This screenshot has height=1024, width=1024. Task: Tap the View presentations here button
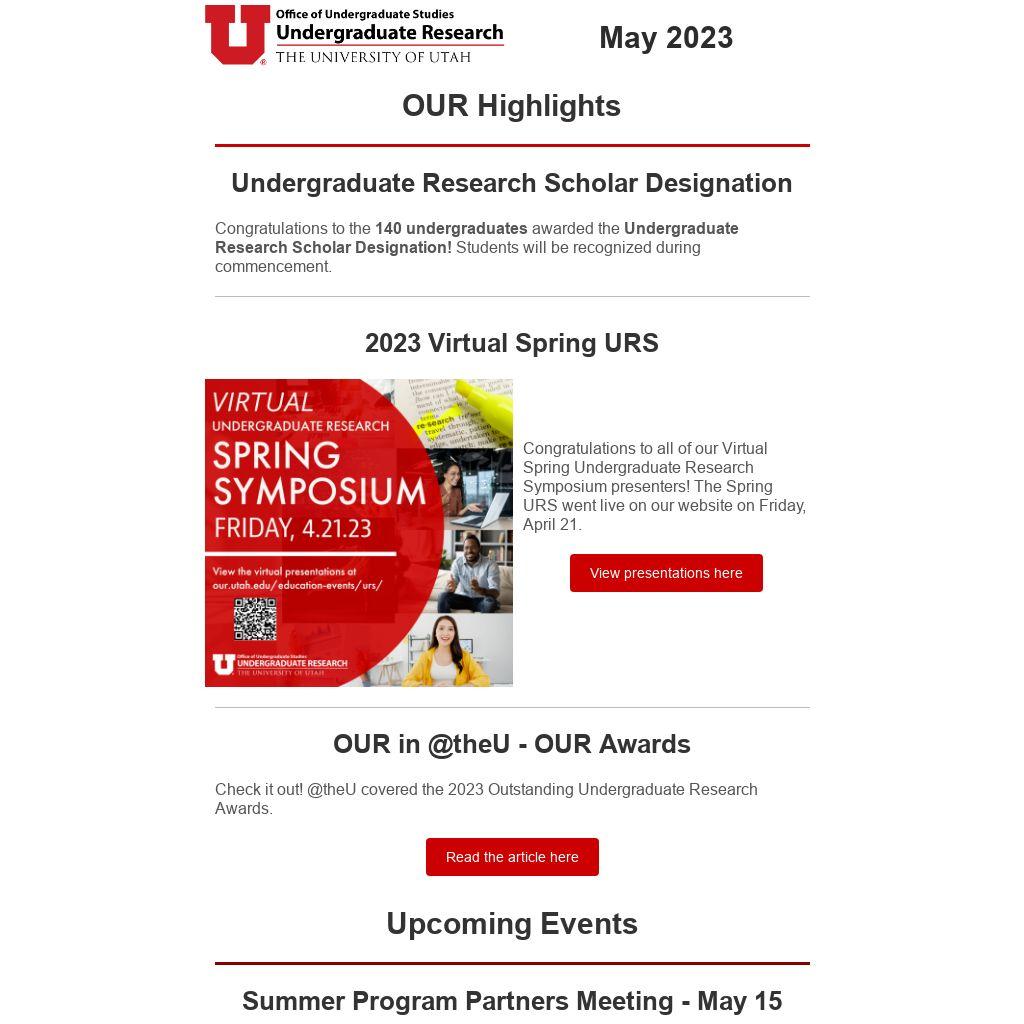[666, 573]
